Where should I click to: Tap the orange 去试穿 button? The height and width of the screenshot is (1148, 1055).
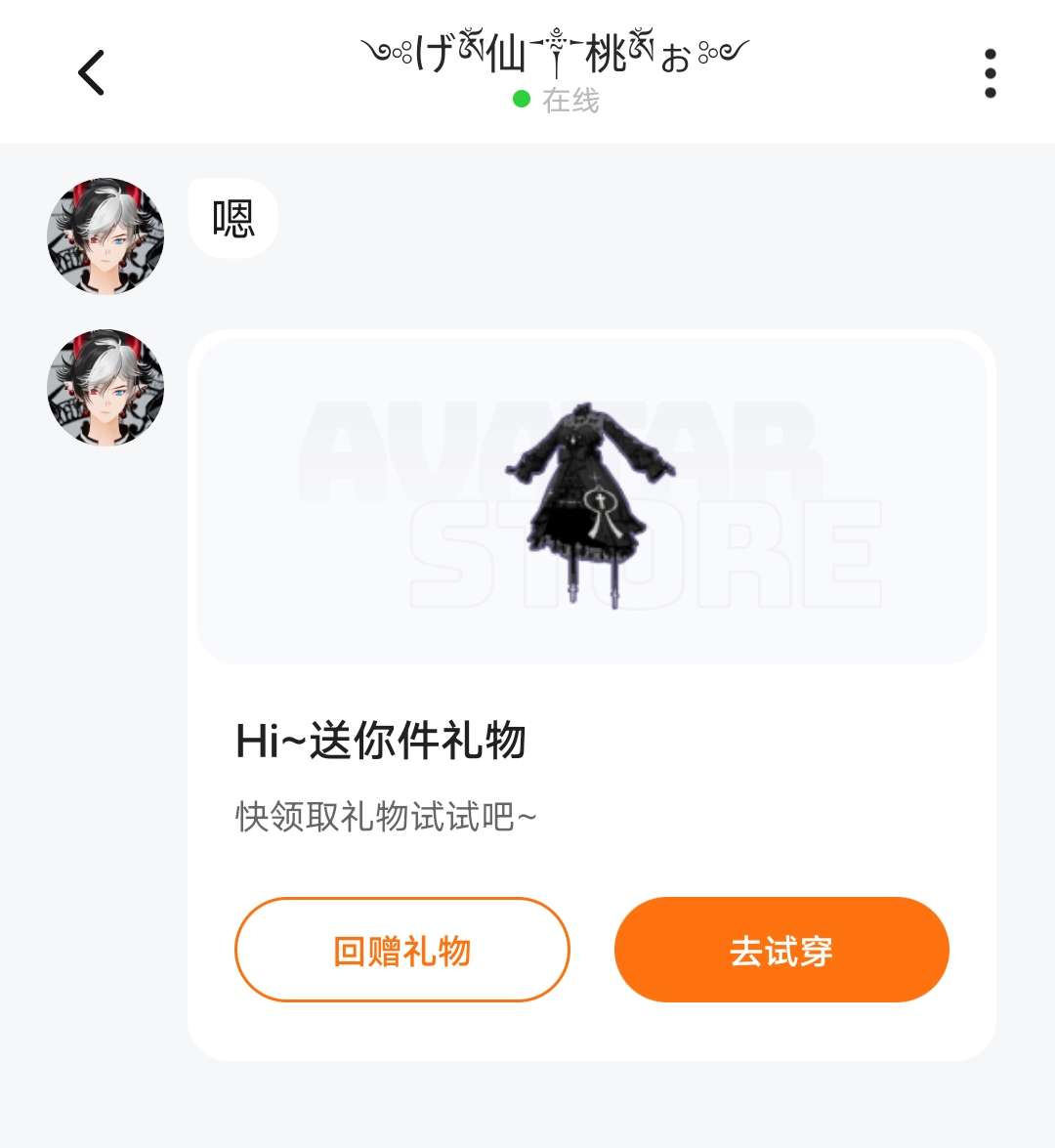point(781,950)
